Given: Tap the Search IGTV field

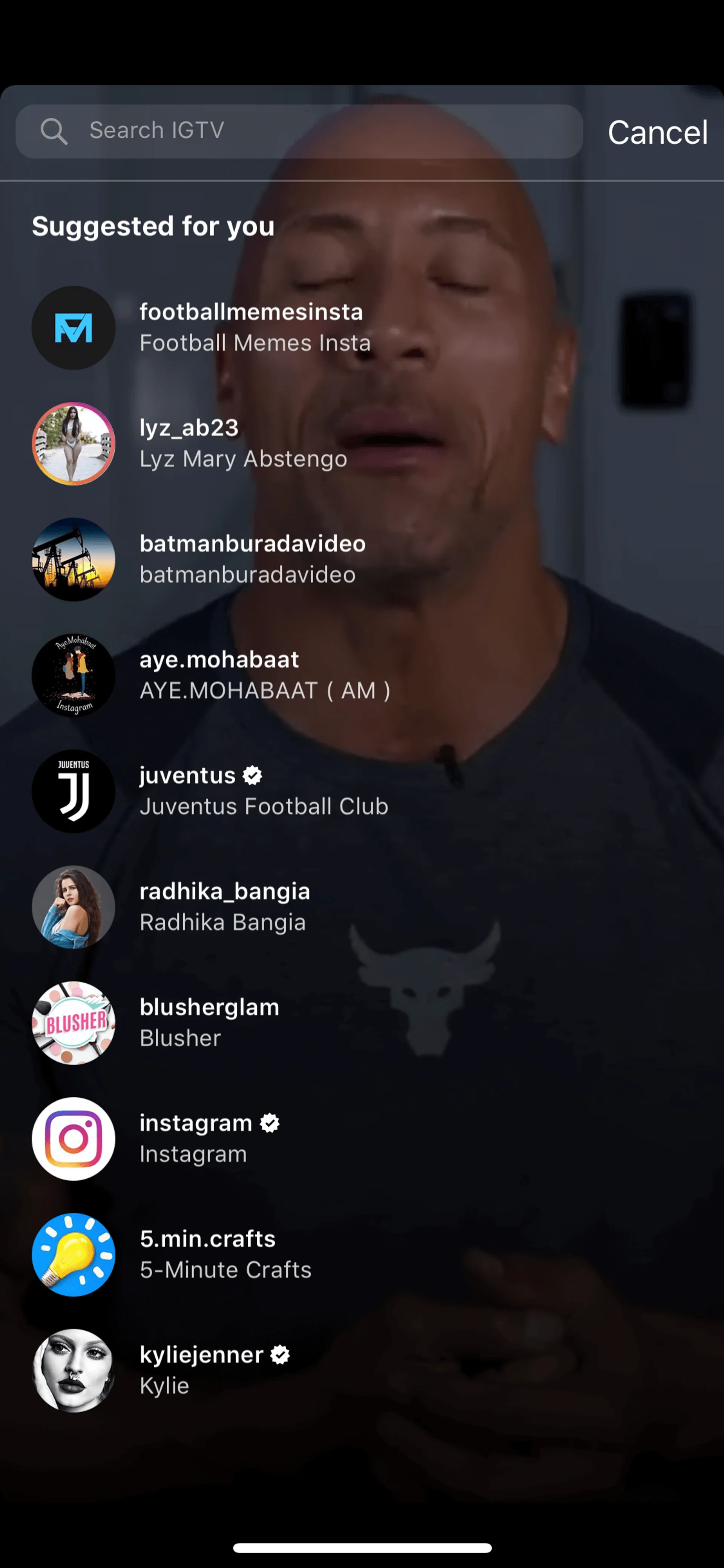Looking at the screenshot, I should coord(298,131).
